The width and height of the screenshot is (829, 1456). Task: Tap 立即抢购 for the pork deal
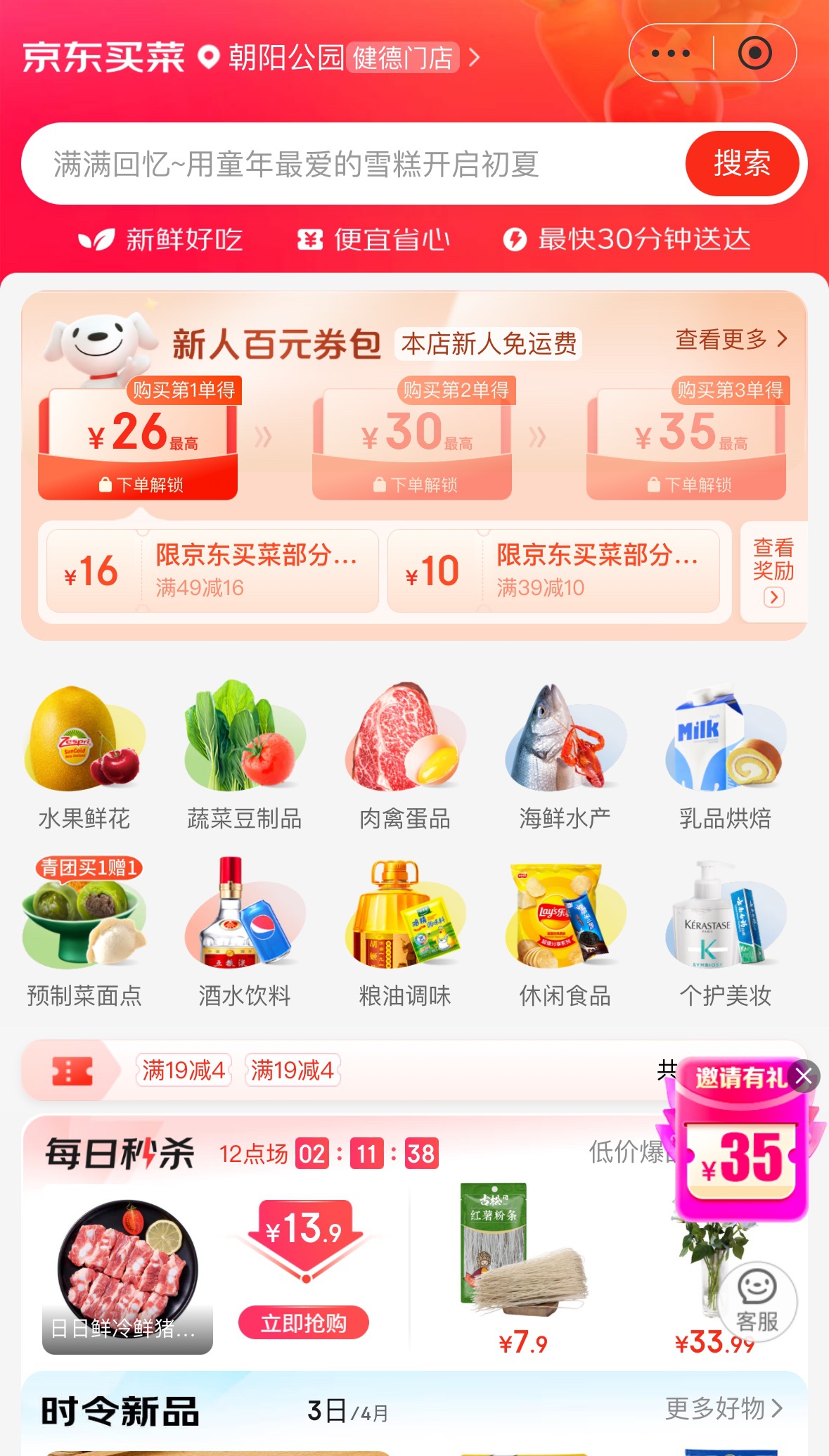(303, 1323)
